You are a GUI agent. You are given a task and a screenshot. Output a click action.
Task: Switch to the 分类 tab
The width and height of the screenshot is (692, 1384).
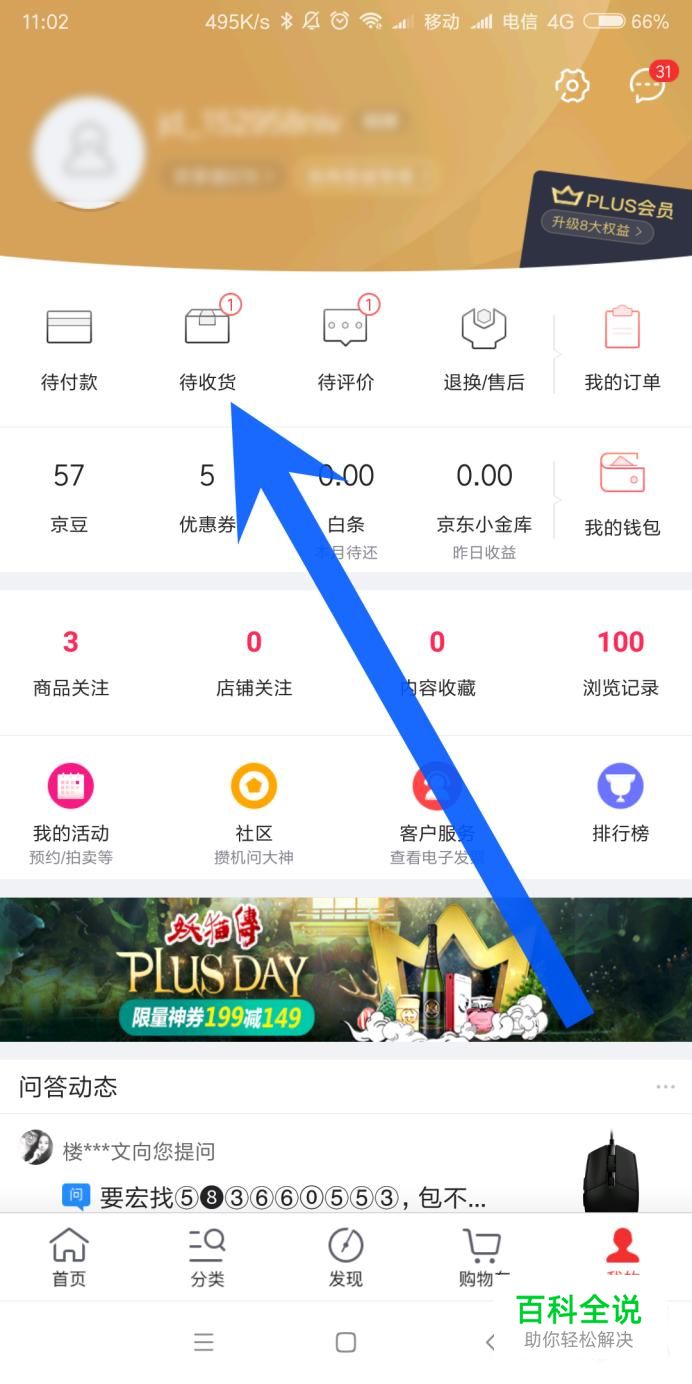(208, 1258)
